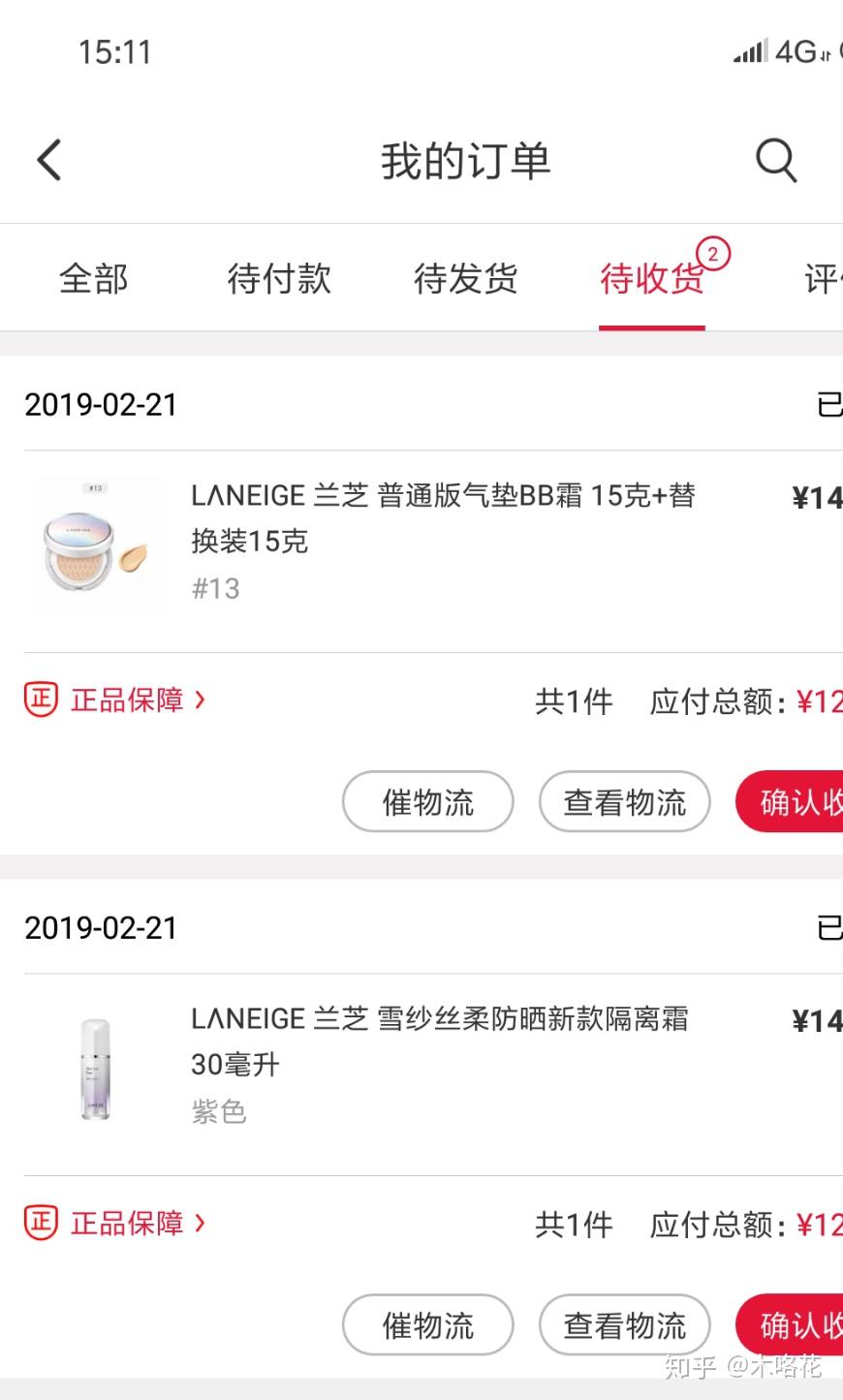Tap 催物流 for the 隔离霜 order
This screenshot has height=1400, width=843.
[427, 1325]
